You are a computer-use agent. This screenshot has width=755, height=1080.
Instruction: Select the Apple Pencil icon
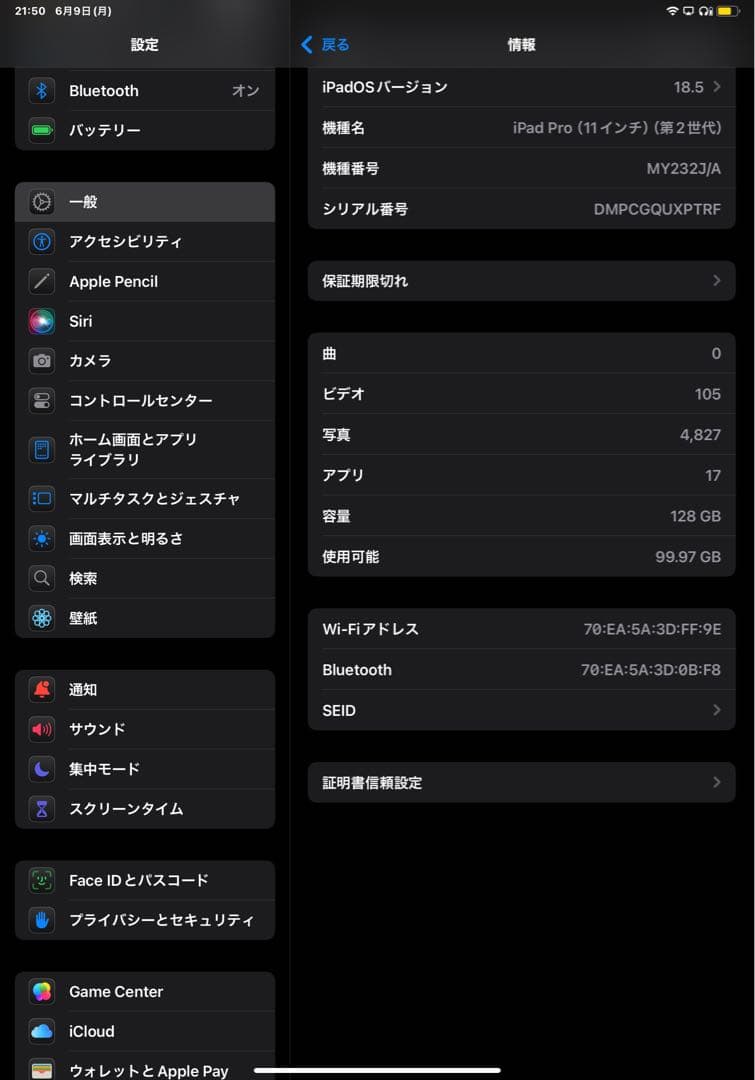click(41, 281)
